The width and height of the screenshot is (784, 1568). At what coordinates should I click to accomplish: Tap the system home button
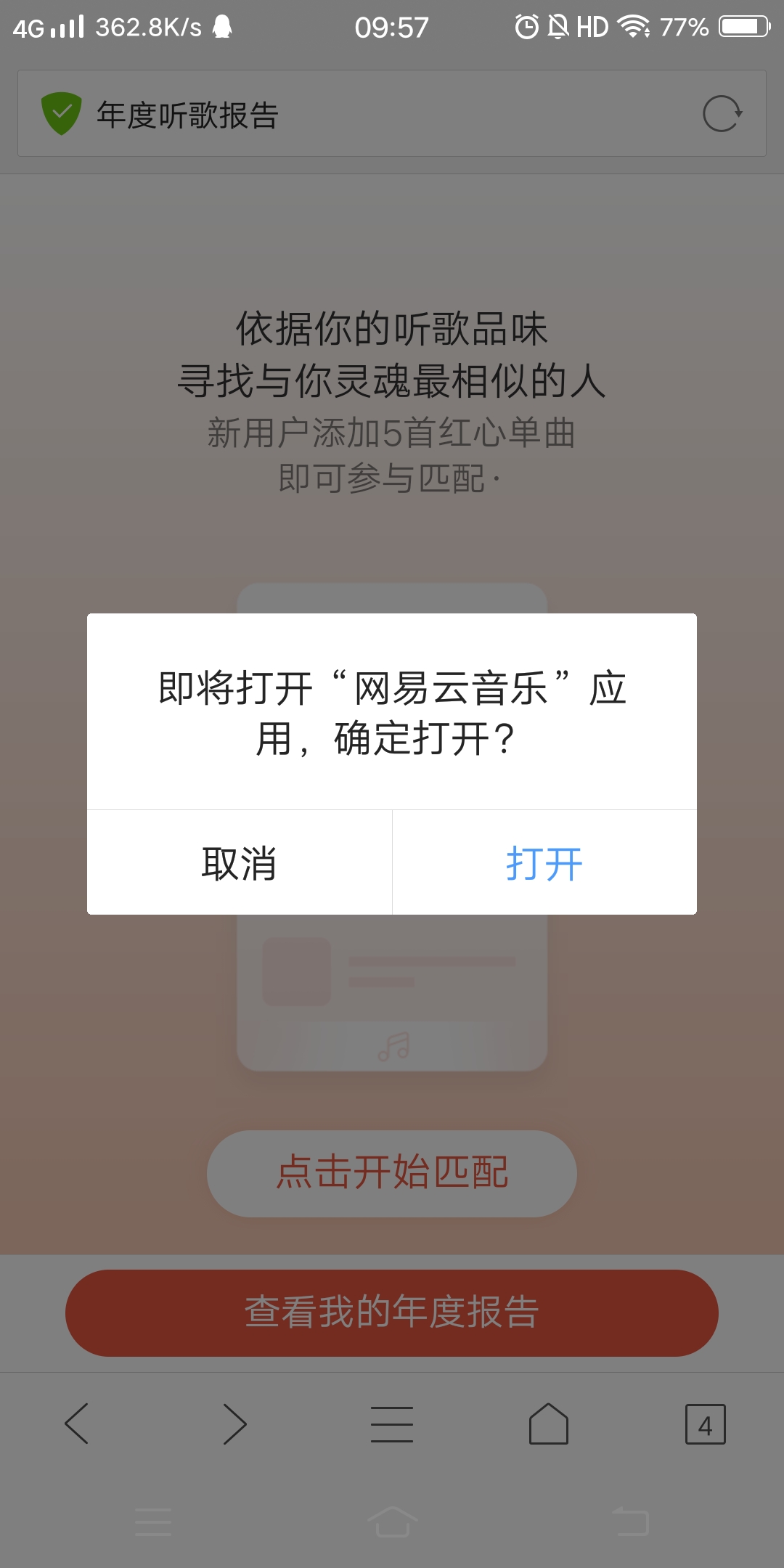[x=392, y=1522]
